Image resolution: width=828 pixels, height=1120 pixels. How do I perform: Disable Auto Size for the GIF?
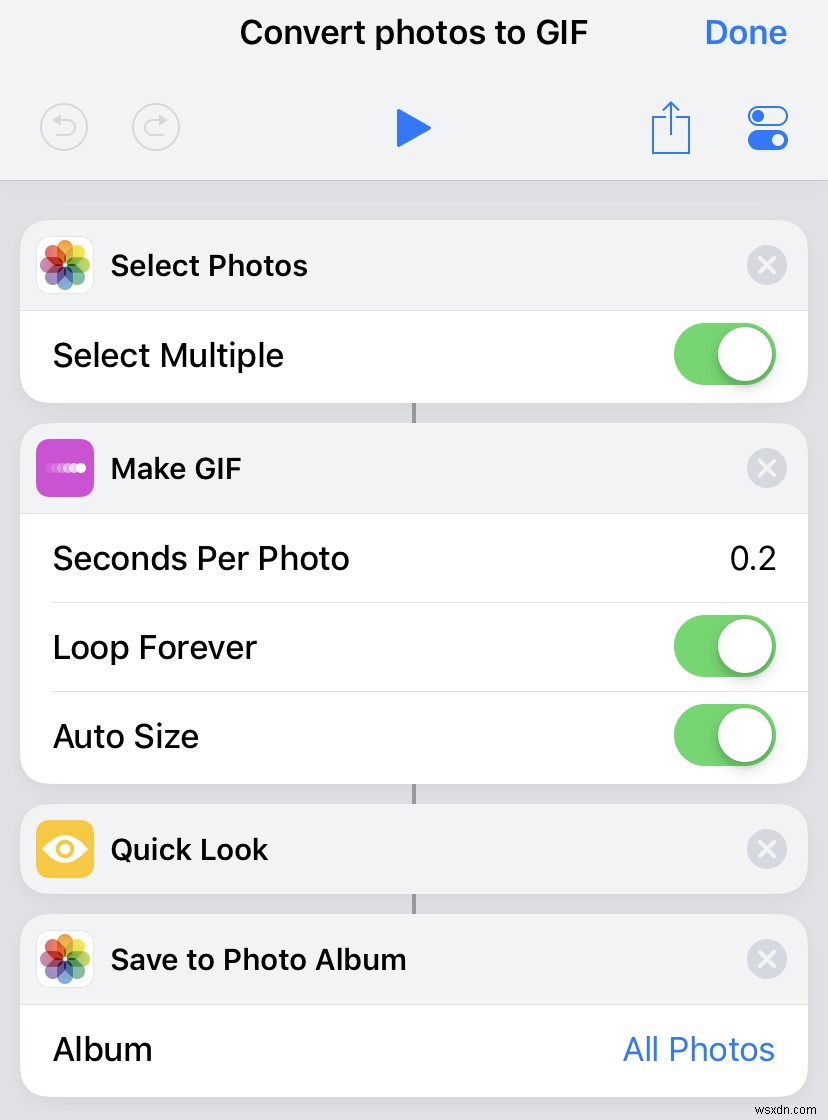(x=724, y=735)
